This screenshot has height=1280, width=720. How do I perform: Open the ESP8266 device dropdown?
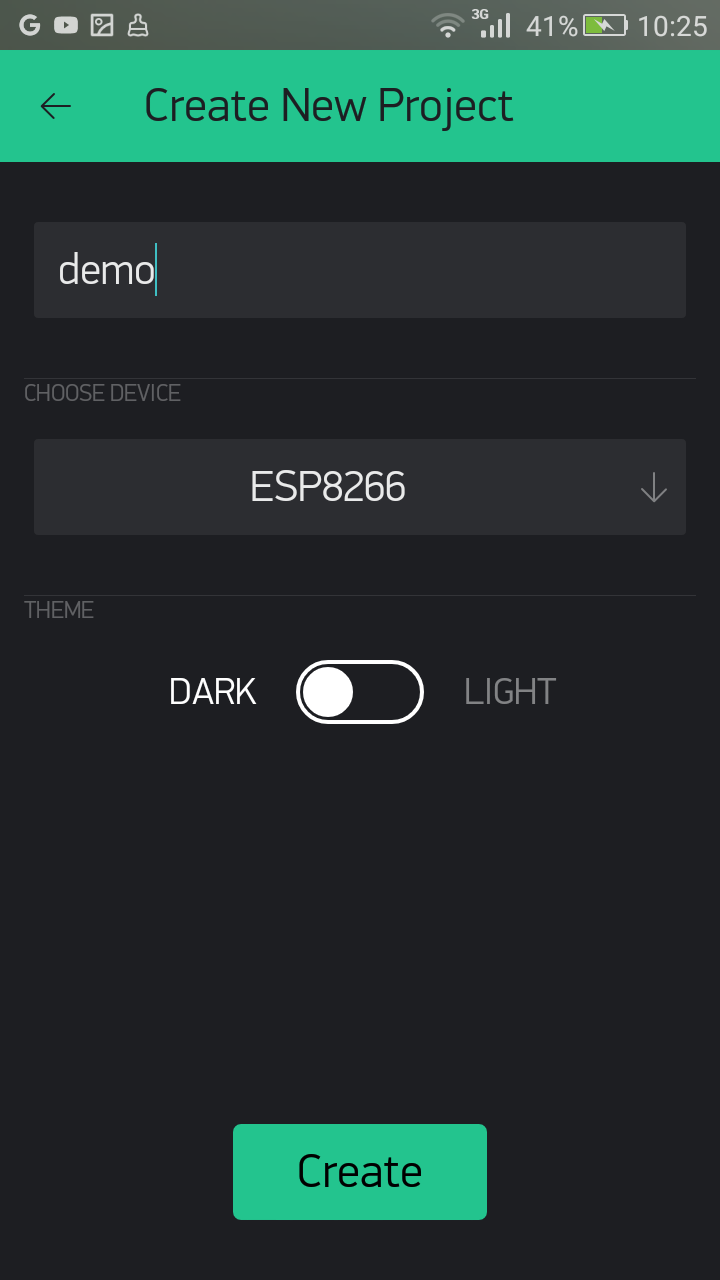pyautogui.click(x=360, y=487)
